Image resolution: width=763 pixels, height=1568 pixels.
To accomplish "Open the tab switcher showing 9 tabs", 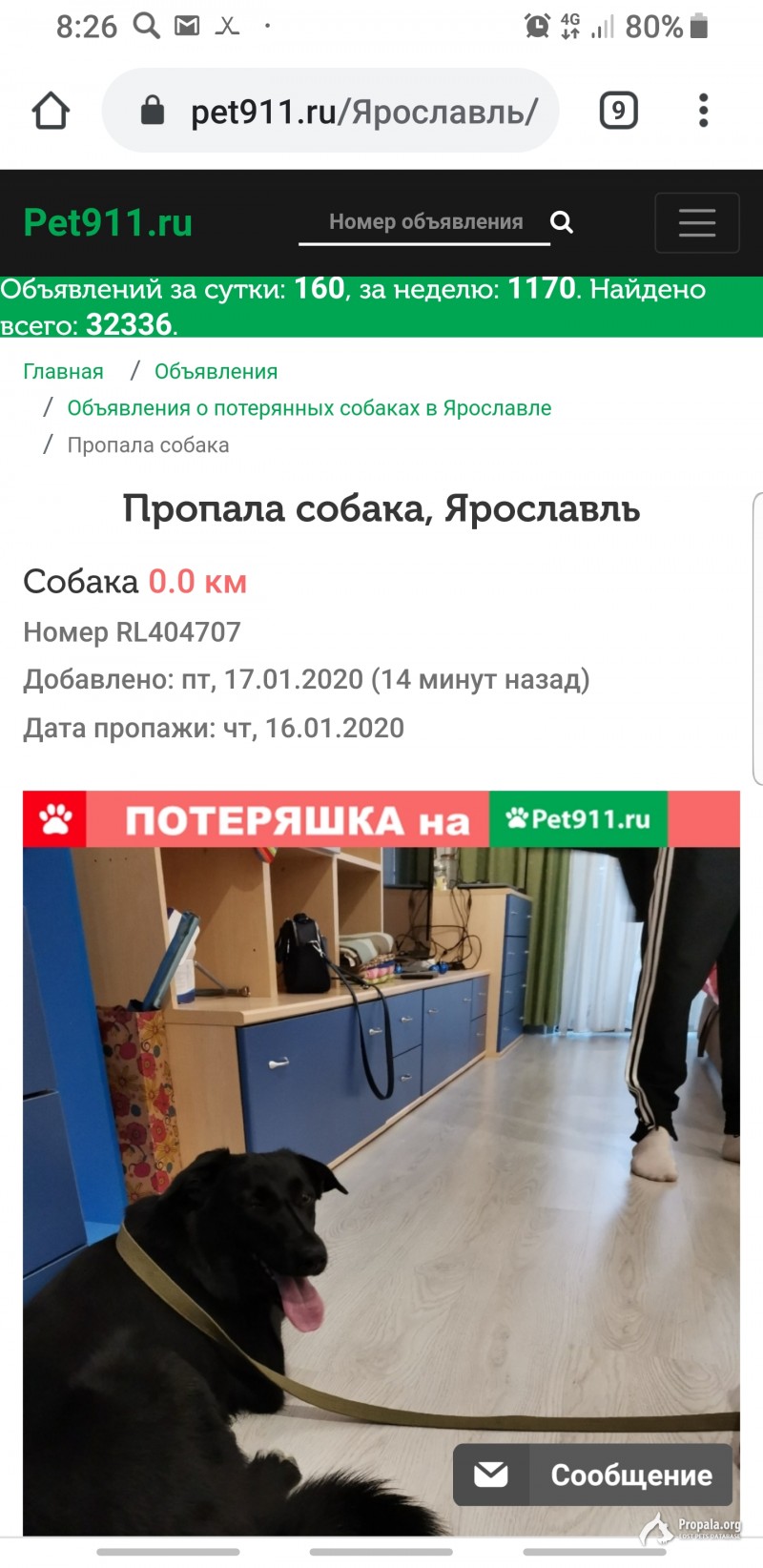I will click(x=619, y=110).
